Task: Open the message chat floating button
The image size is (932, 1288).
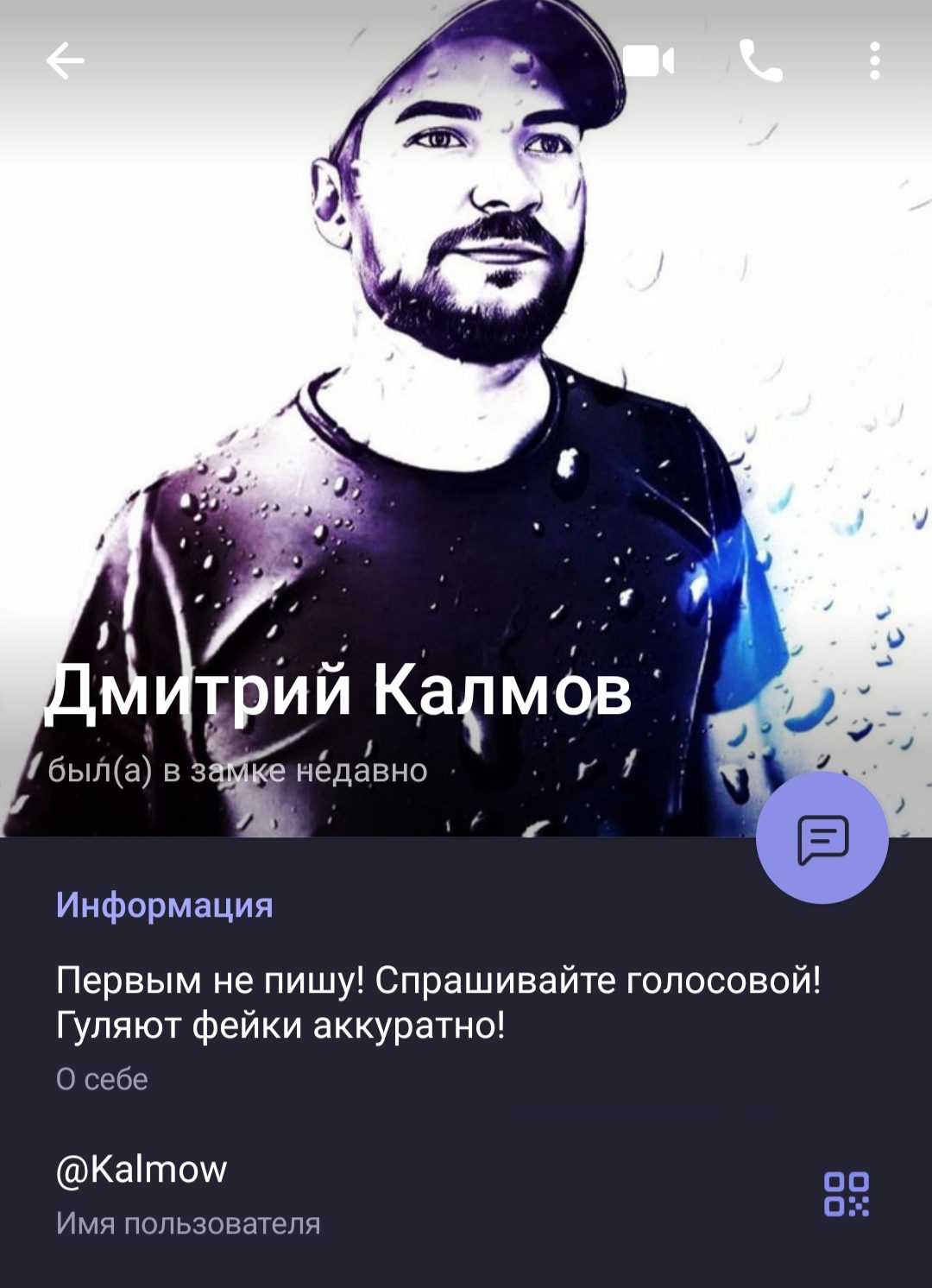Action: click(x=822, y=838)
